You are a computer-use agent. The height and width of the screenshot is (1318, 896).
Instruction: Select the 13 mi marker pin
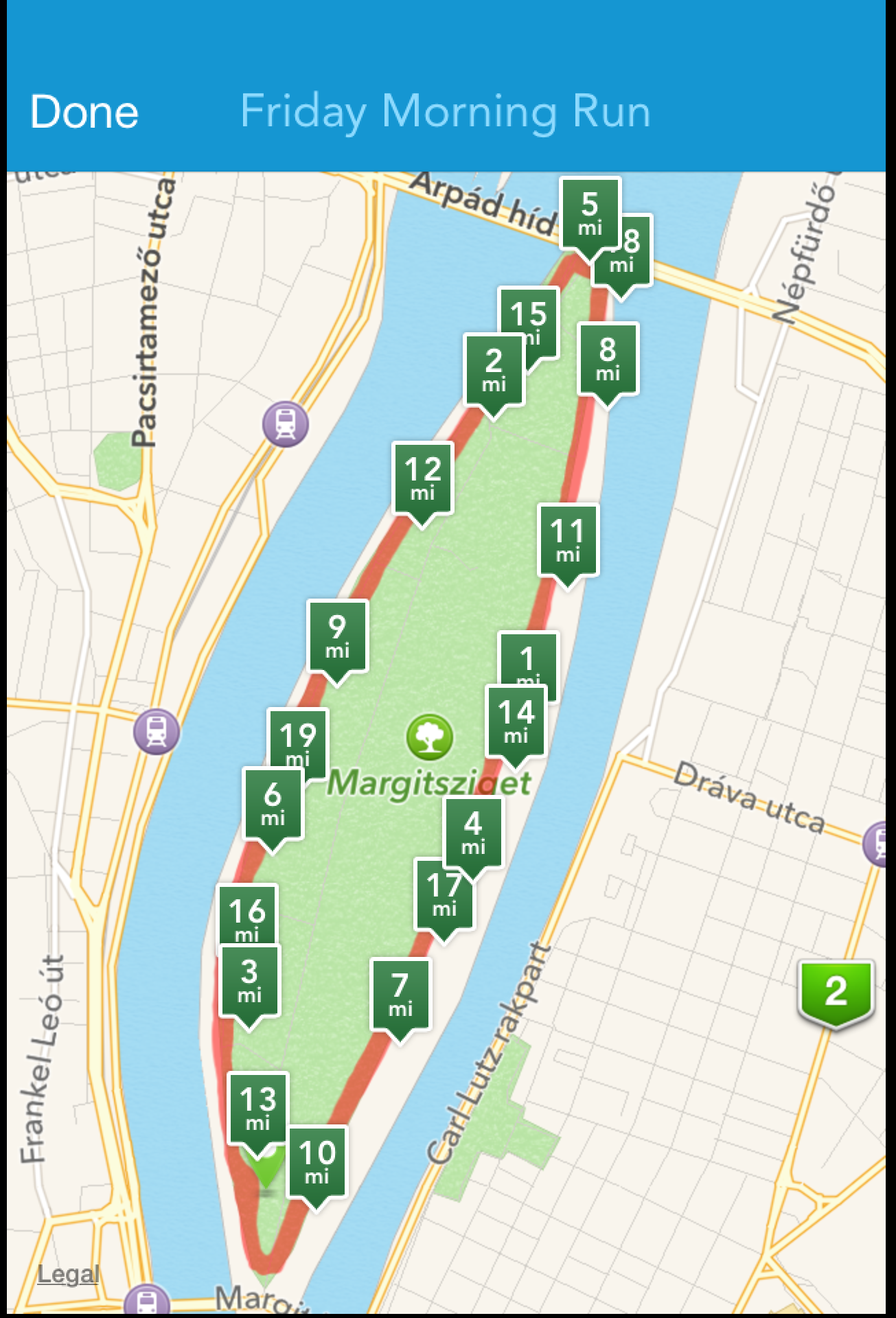[257, 1108]
